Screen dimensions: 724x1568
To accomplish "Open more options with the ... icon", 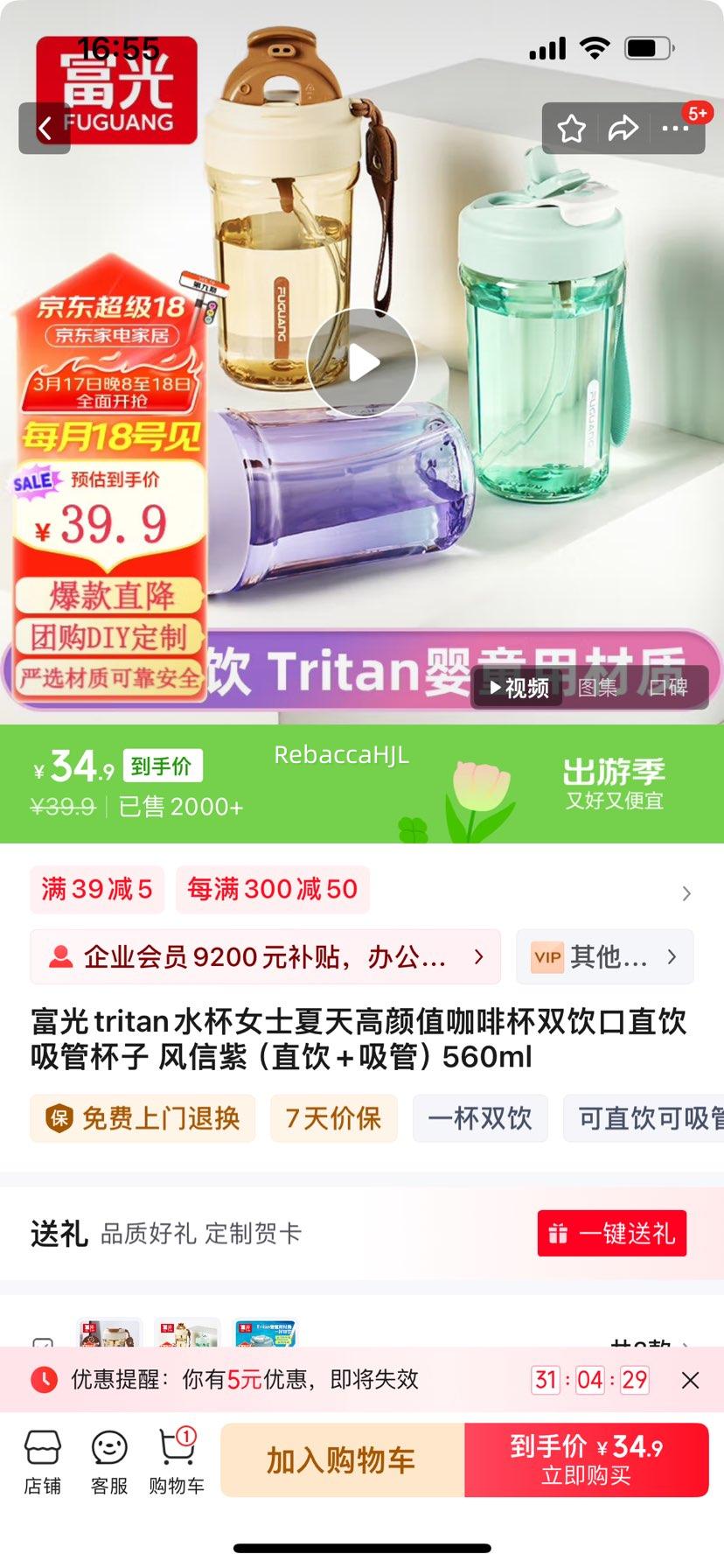I will [x=675, y=128].
